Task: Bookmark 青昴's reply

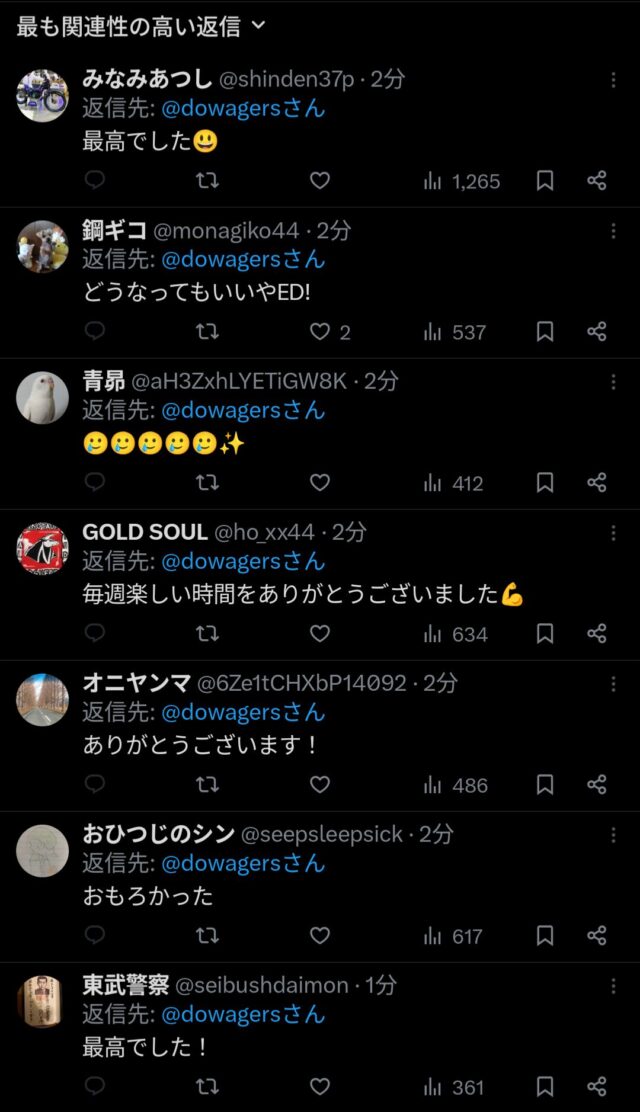Action: point(545,483)
